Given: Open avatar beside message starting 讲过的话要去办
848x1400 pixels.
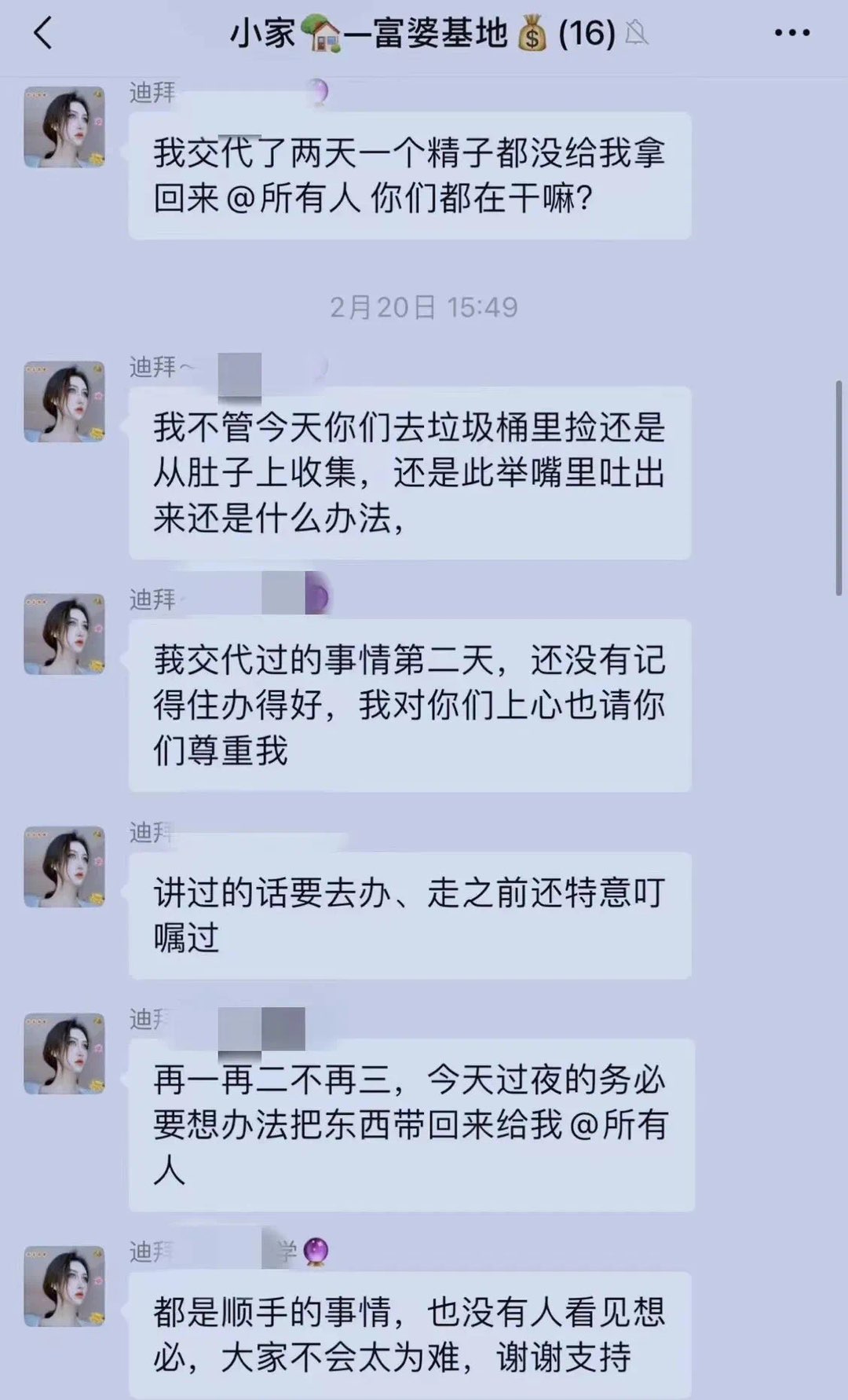Looking at the screenshot, I should click(x=64, y=866).
